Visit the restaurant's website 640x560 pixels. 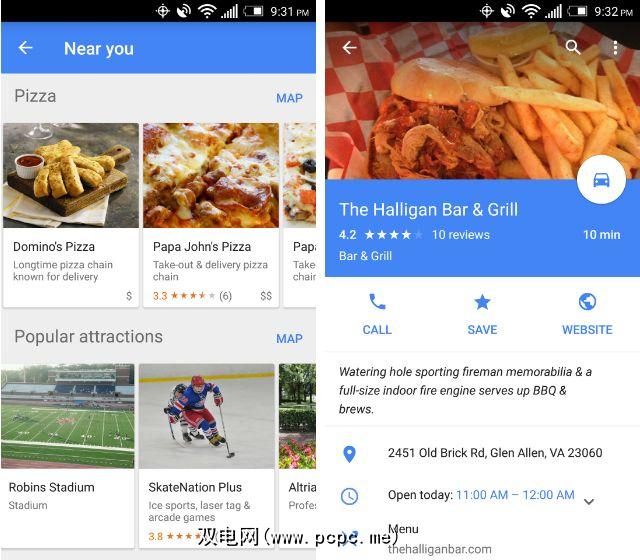point(587,314)
